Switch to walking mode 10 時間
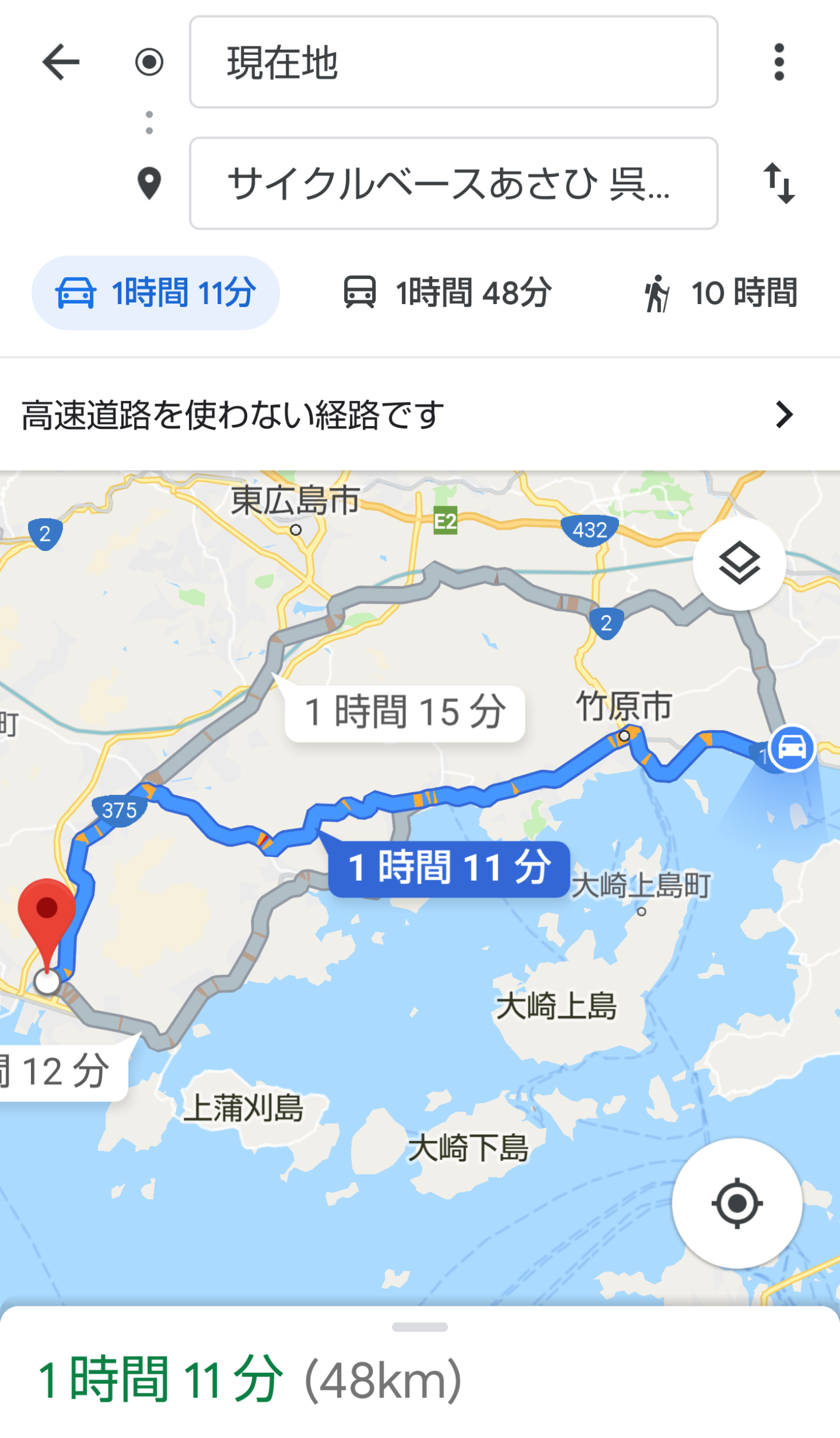The width and height of the screenshot is (840, 1438). click(x=720, y=293)
